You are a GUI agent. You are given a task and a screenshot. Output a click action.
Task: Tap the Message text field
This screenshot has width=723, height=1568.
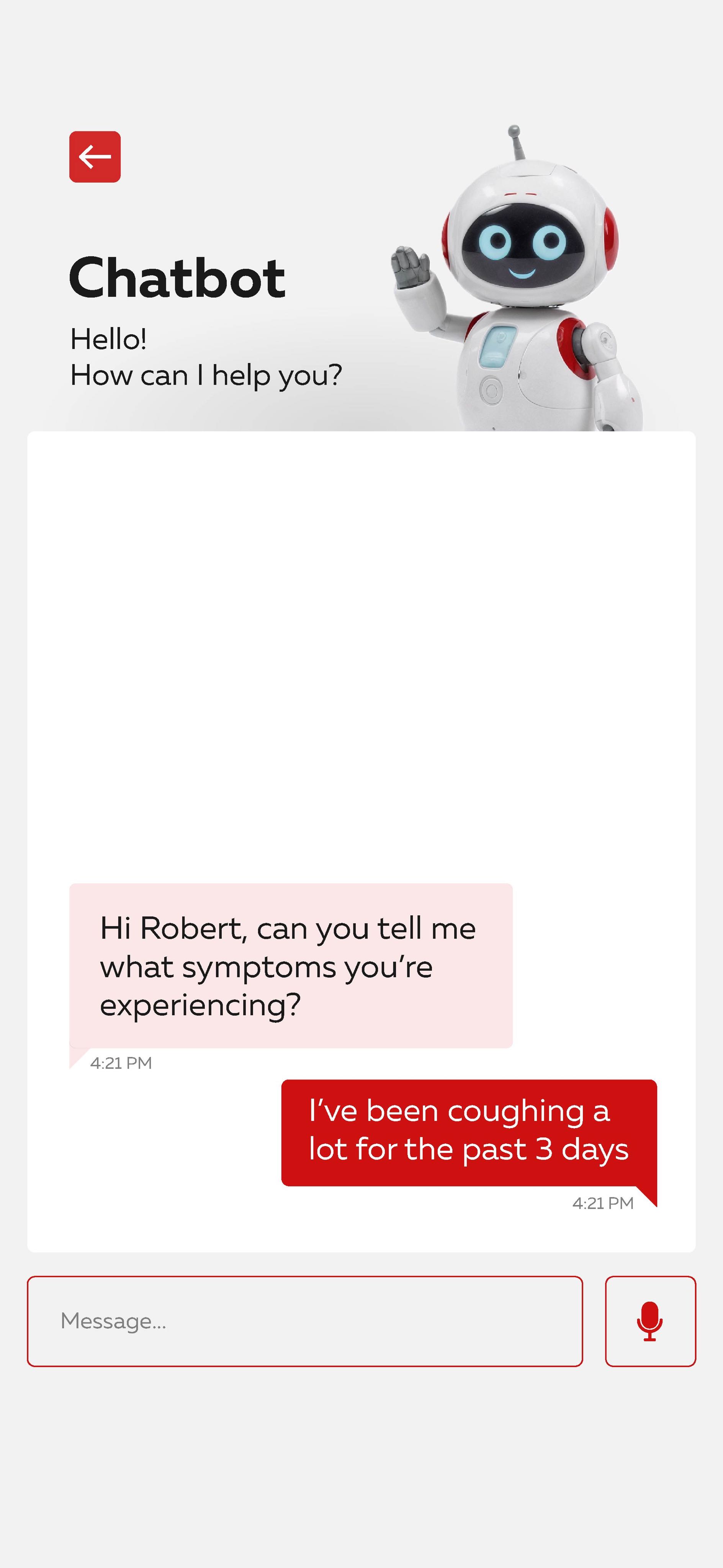tap(304, 1321)
